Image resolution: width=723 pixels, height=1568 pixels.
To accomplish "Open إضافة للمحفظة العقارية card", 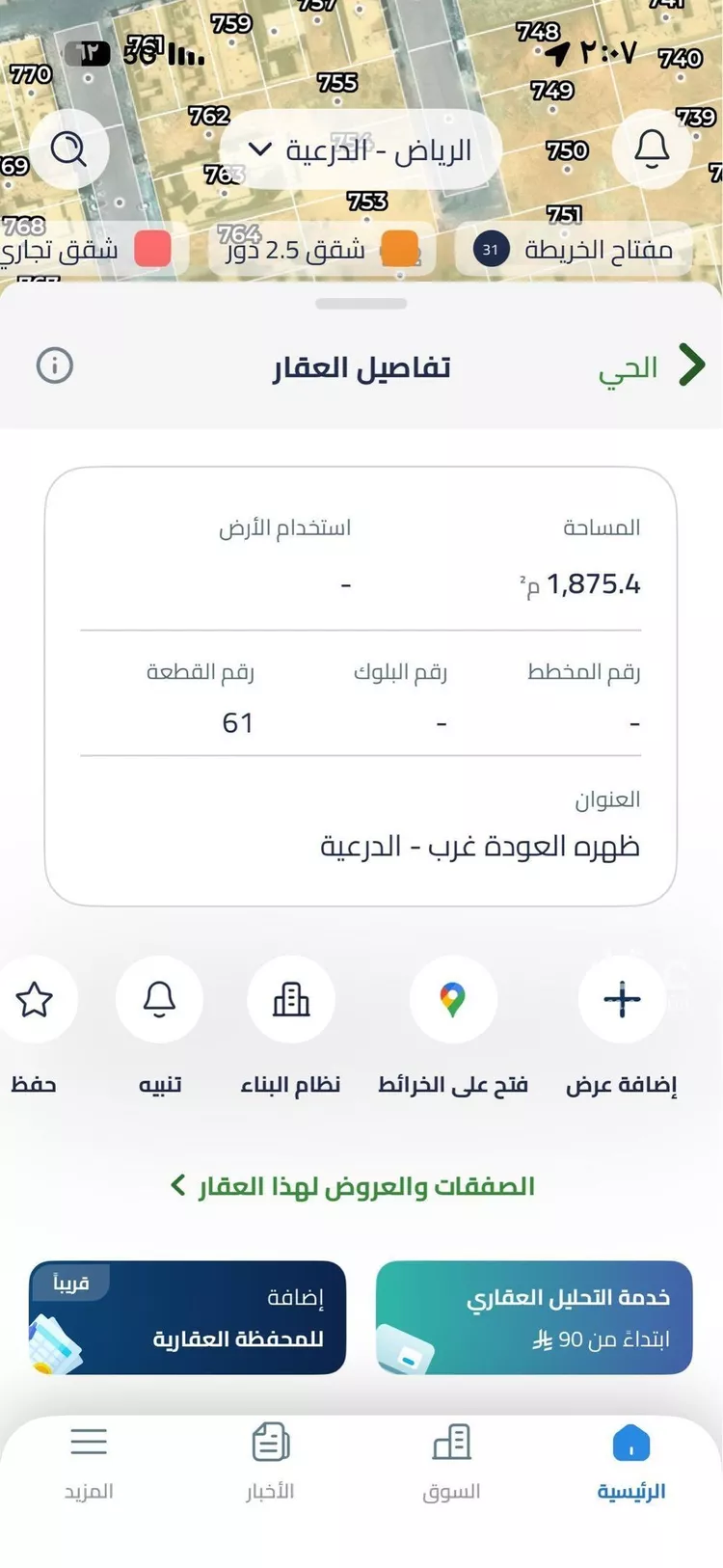I will tap(188, 1316).
